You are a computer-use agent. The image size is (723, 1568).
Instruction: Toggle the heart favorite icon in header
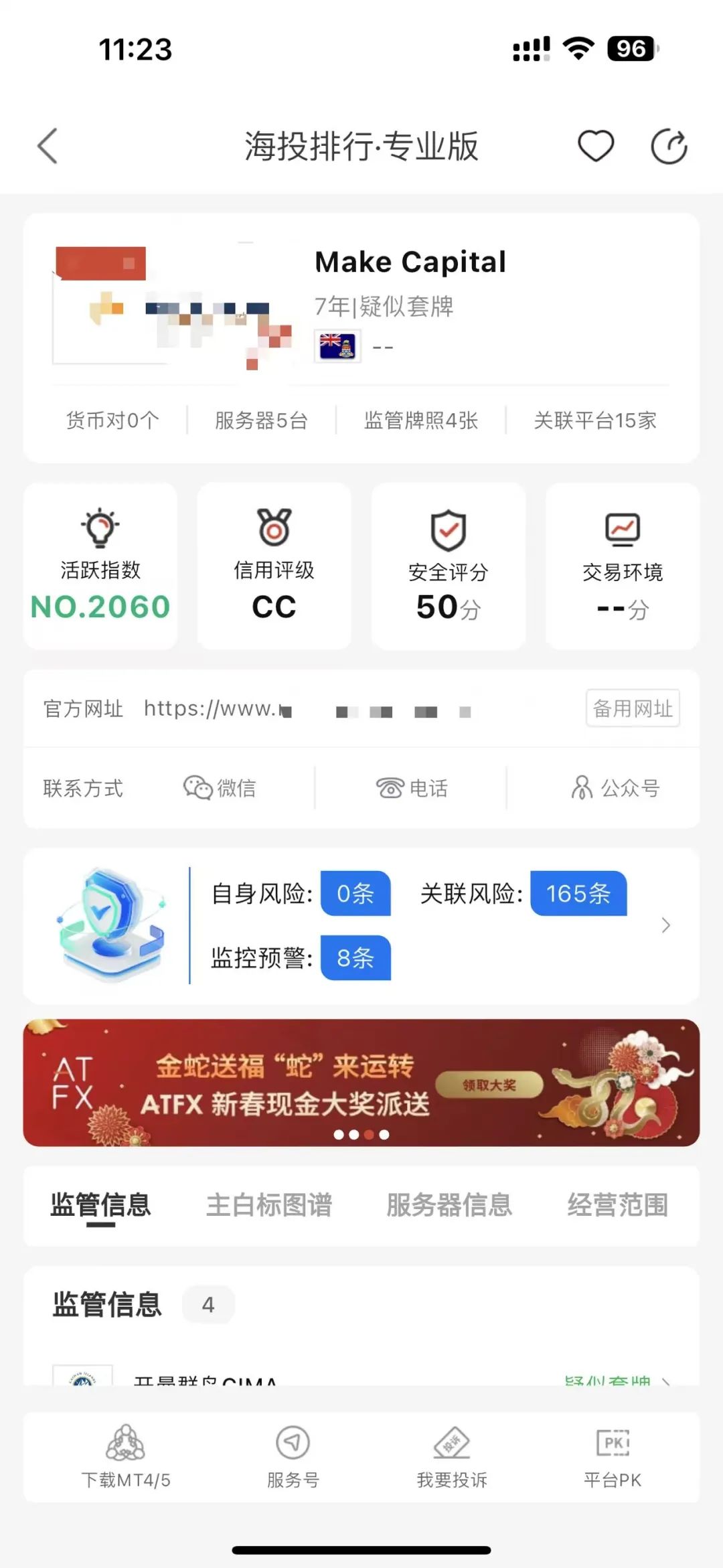point(596,145)
